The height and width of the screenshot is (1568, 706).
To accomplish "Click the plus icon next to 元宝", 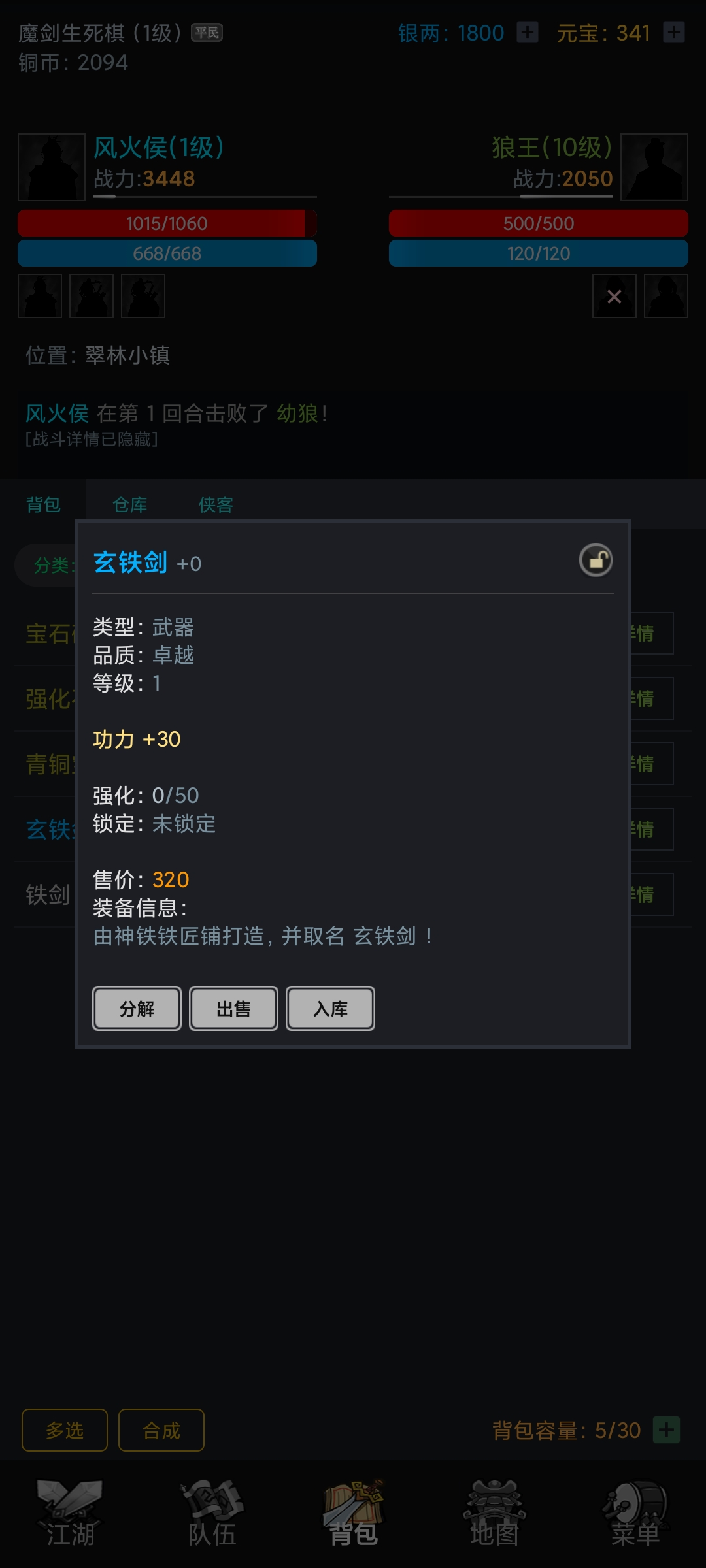I will 674,32.
